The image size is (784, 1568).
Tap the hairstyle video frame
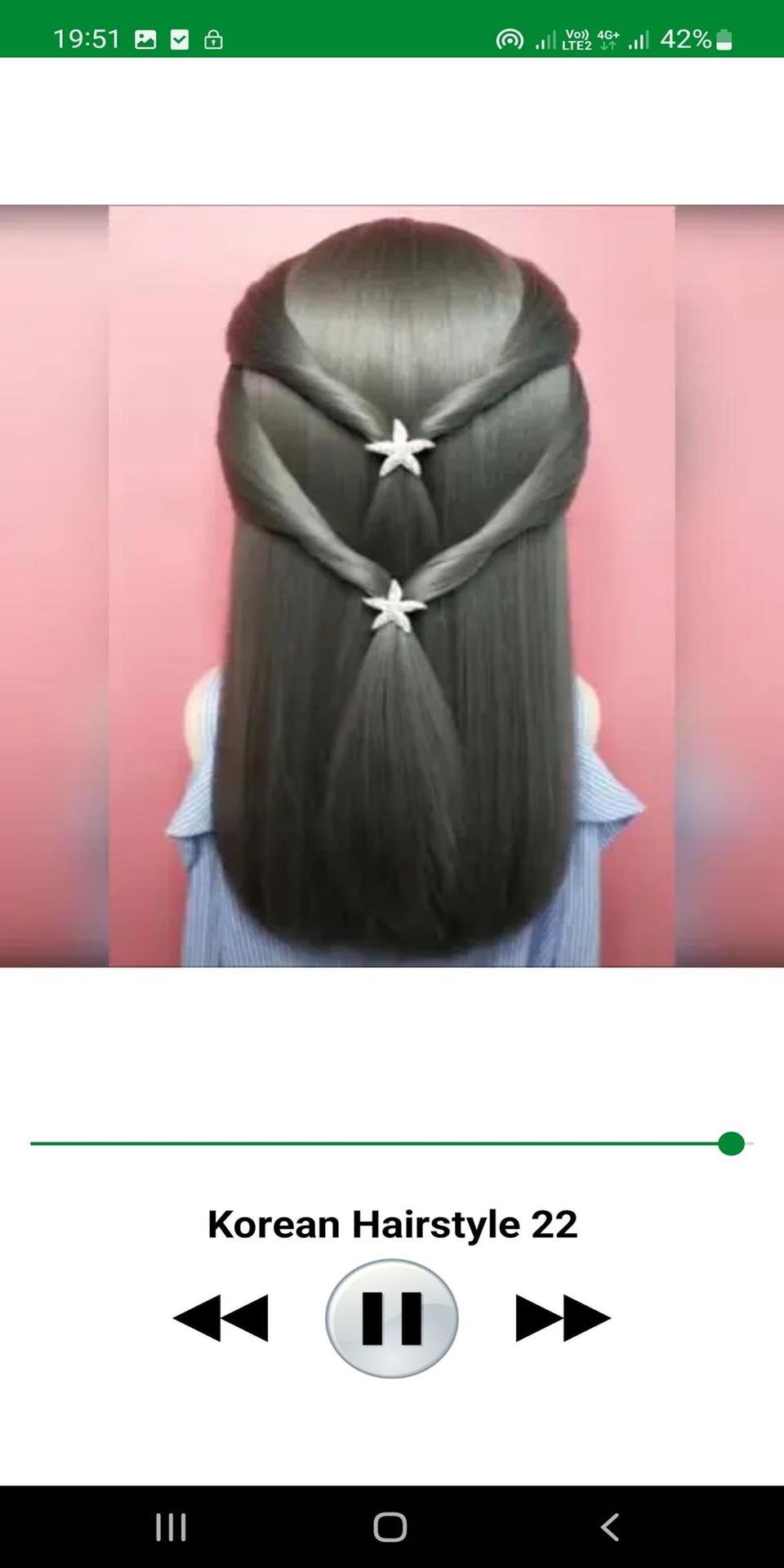(x=392, y=586)
